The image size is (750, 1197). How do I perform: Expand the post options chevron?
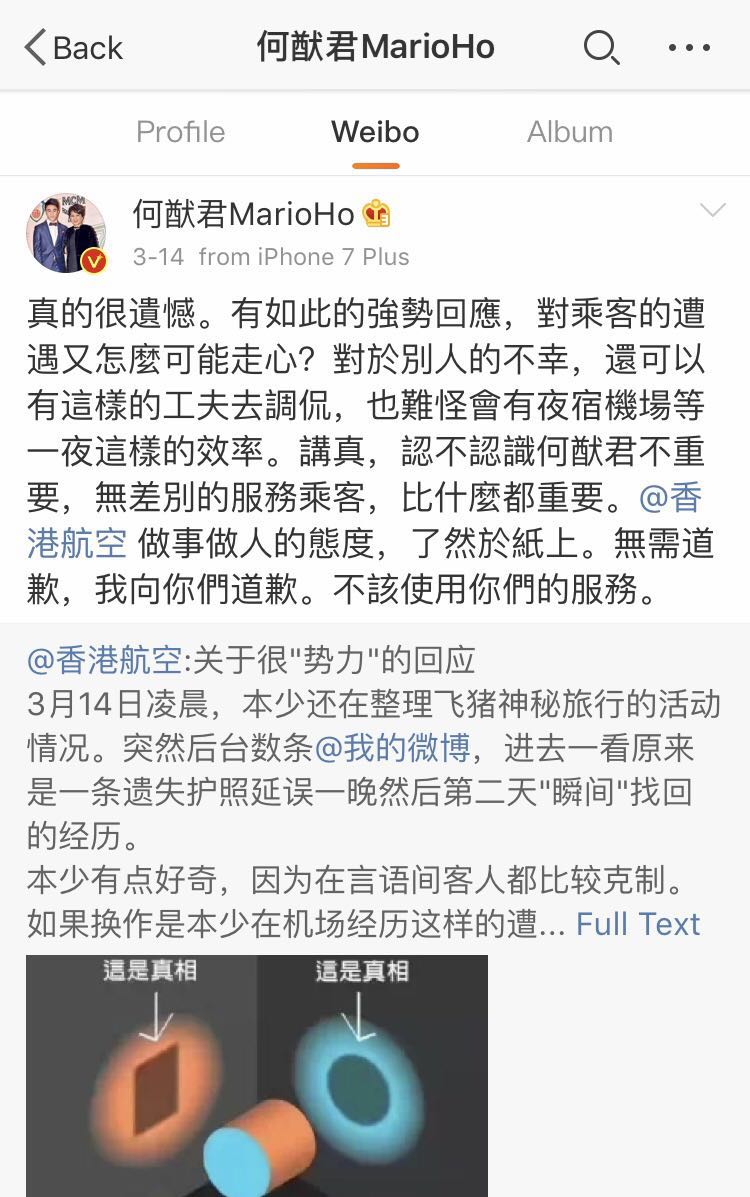point(712,210)
